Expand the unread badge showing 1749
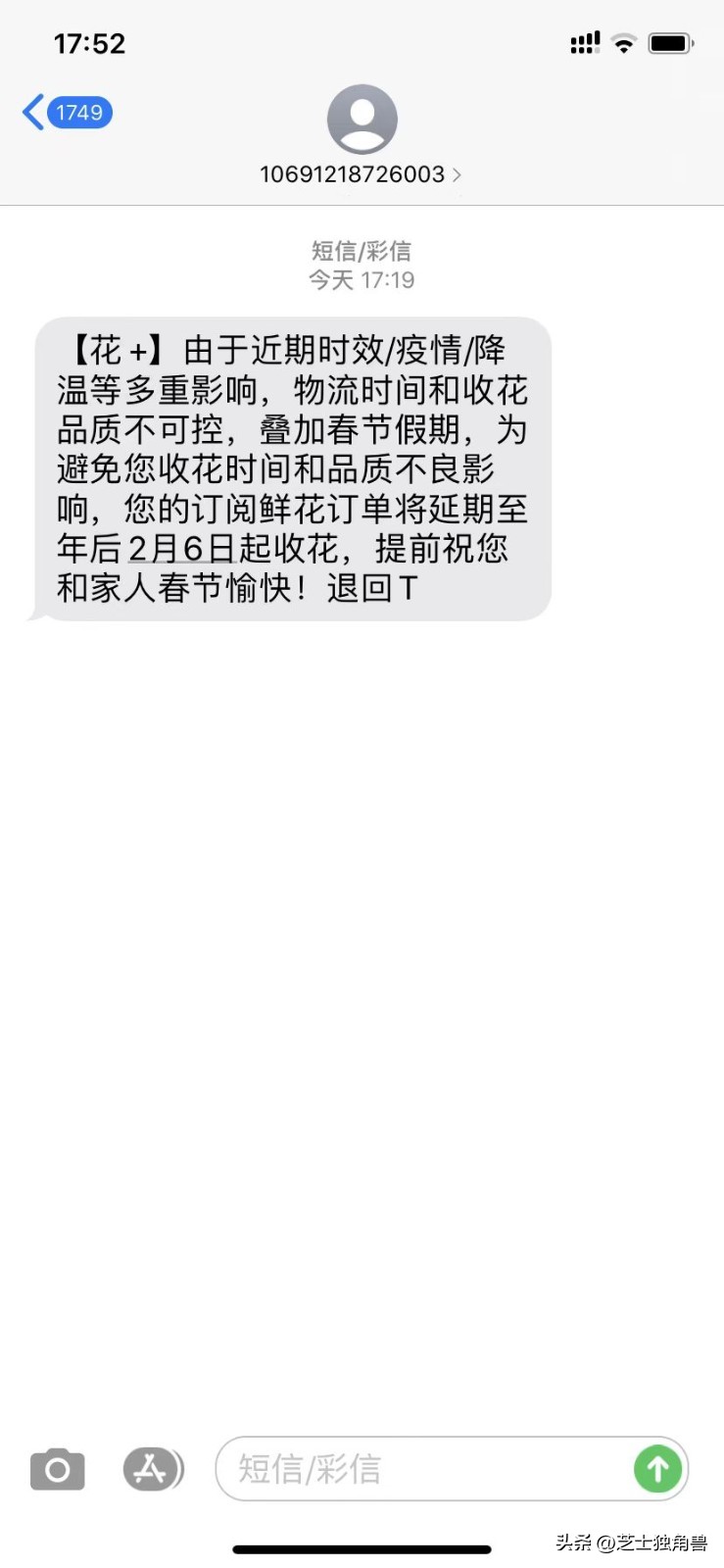The width and height of the screenshot is (724, 1568). coord(78,112)
